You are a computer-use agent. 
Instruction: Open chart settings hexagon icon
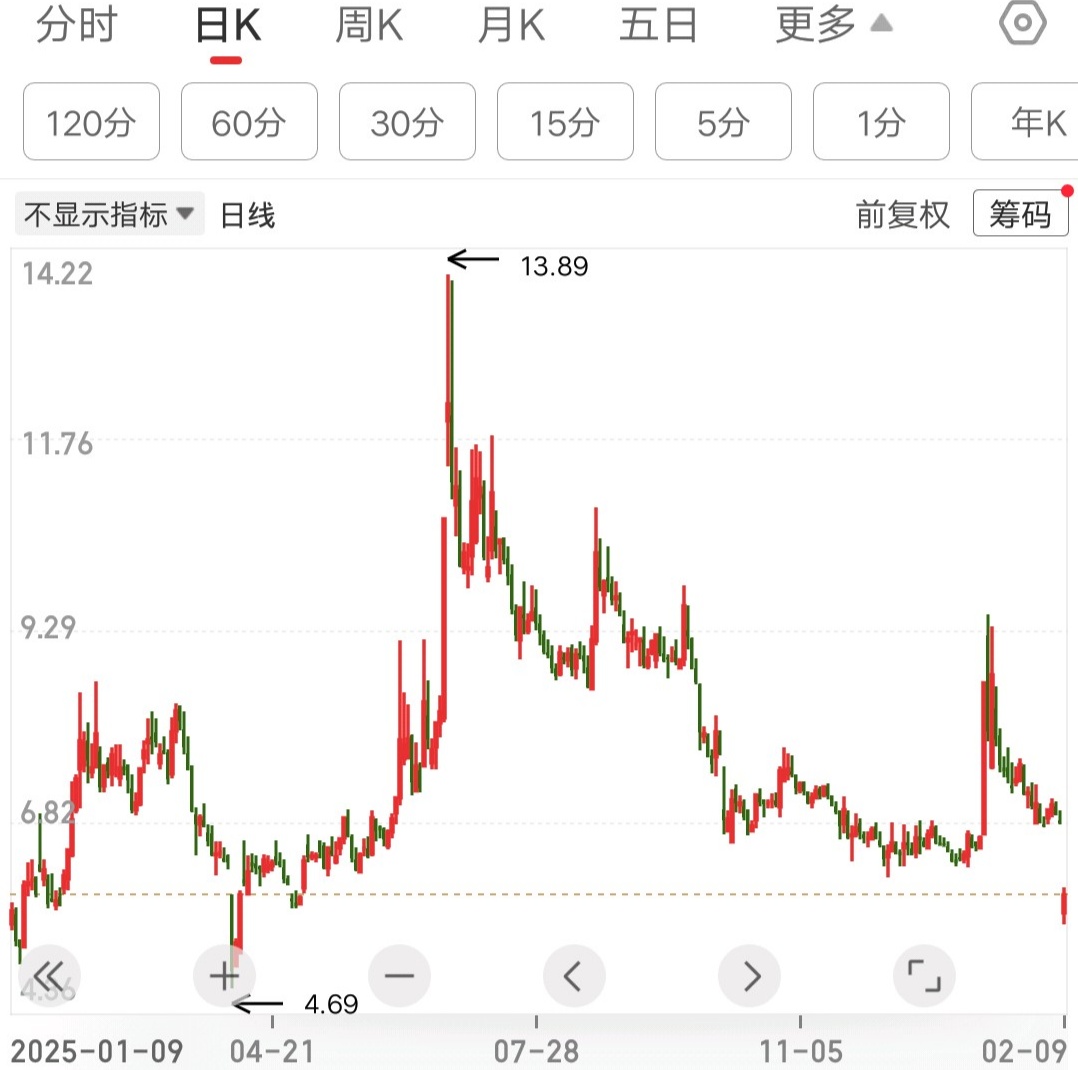[1022, 23]
